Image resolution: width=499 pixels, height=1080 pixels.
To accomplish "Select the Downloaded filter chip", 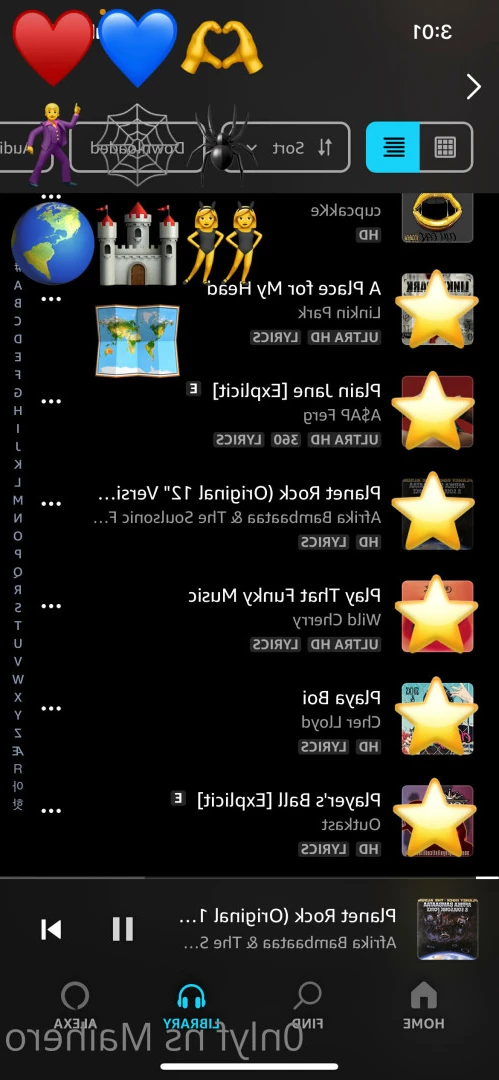I will [138, 147].
